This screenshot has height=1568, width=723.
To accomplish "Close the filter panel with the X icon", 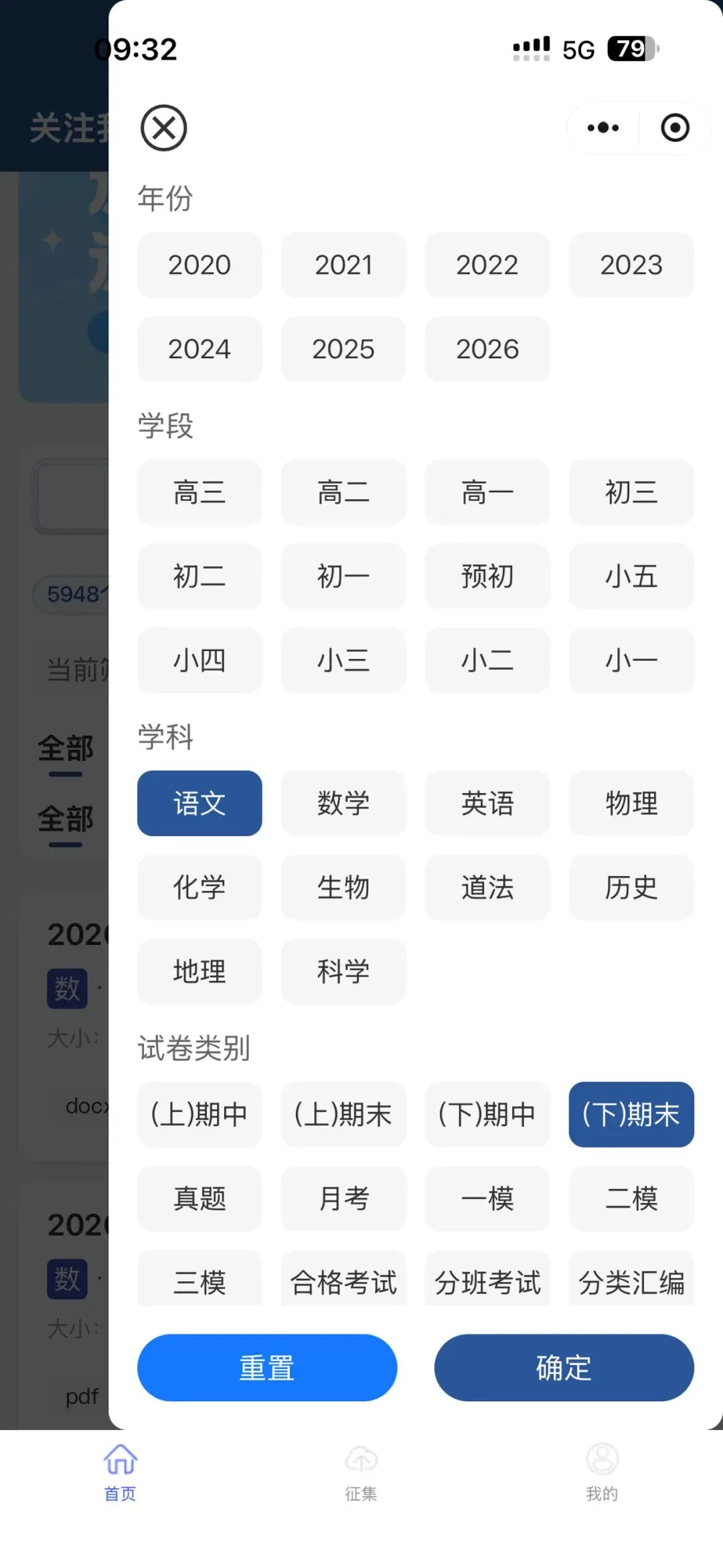I will tap(163, 128).
